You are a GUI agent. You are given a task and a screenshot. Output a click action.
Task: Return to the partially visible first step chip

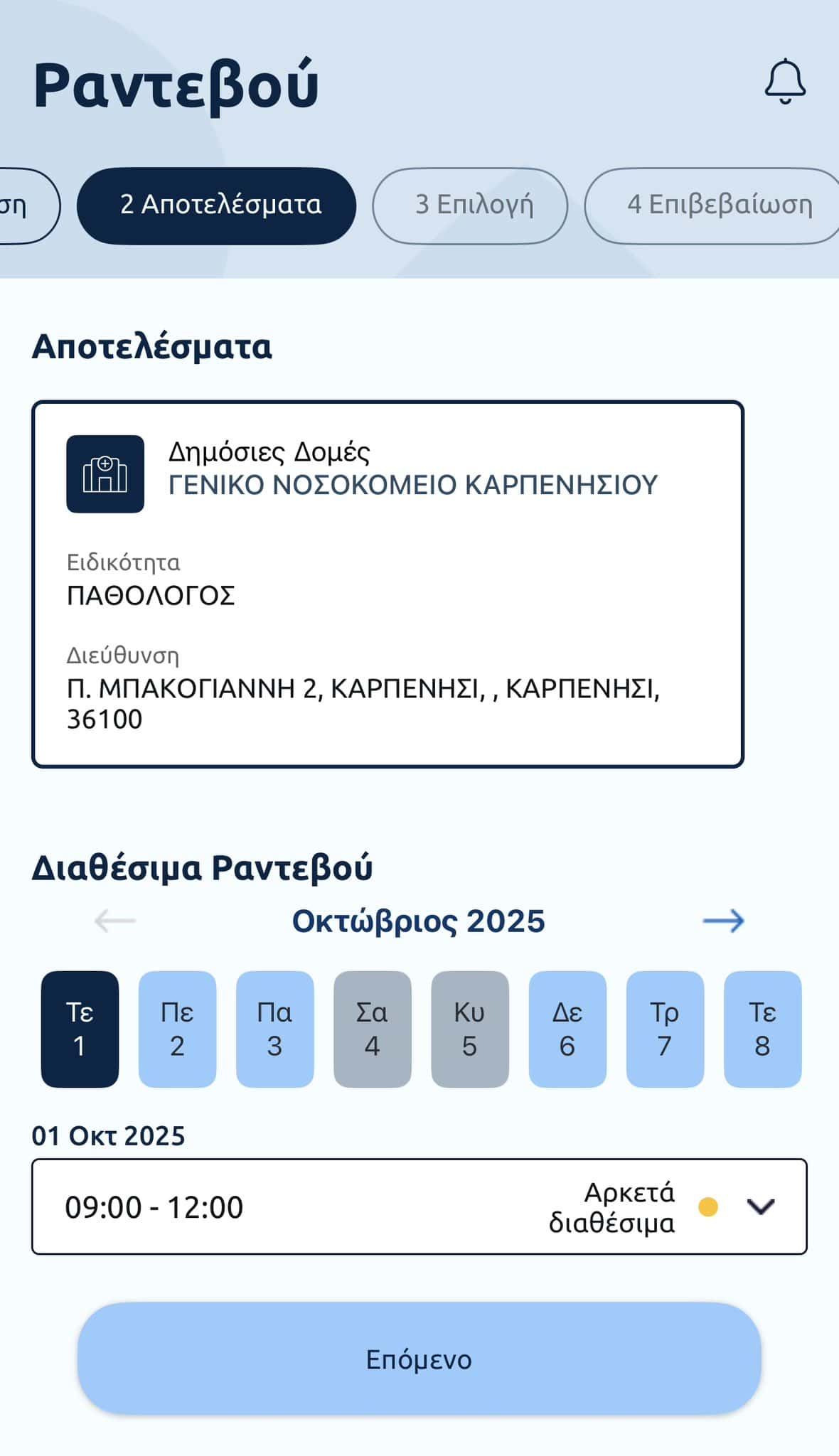[x=25, y=205]
